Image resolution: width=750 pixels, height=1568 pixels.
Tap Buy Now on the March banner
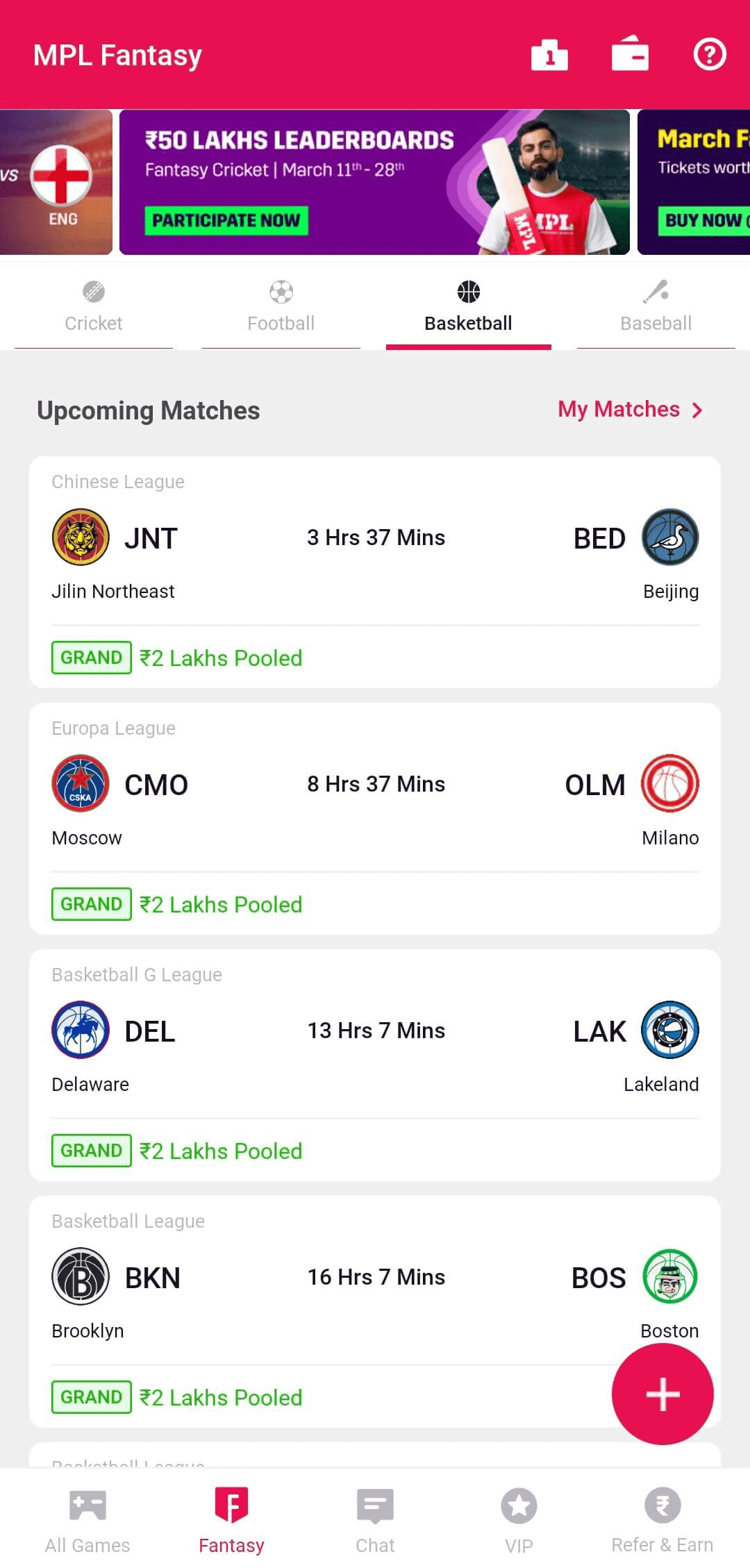point(703,221)
